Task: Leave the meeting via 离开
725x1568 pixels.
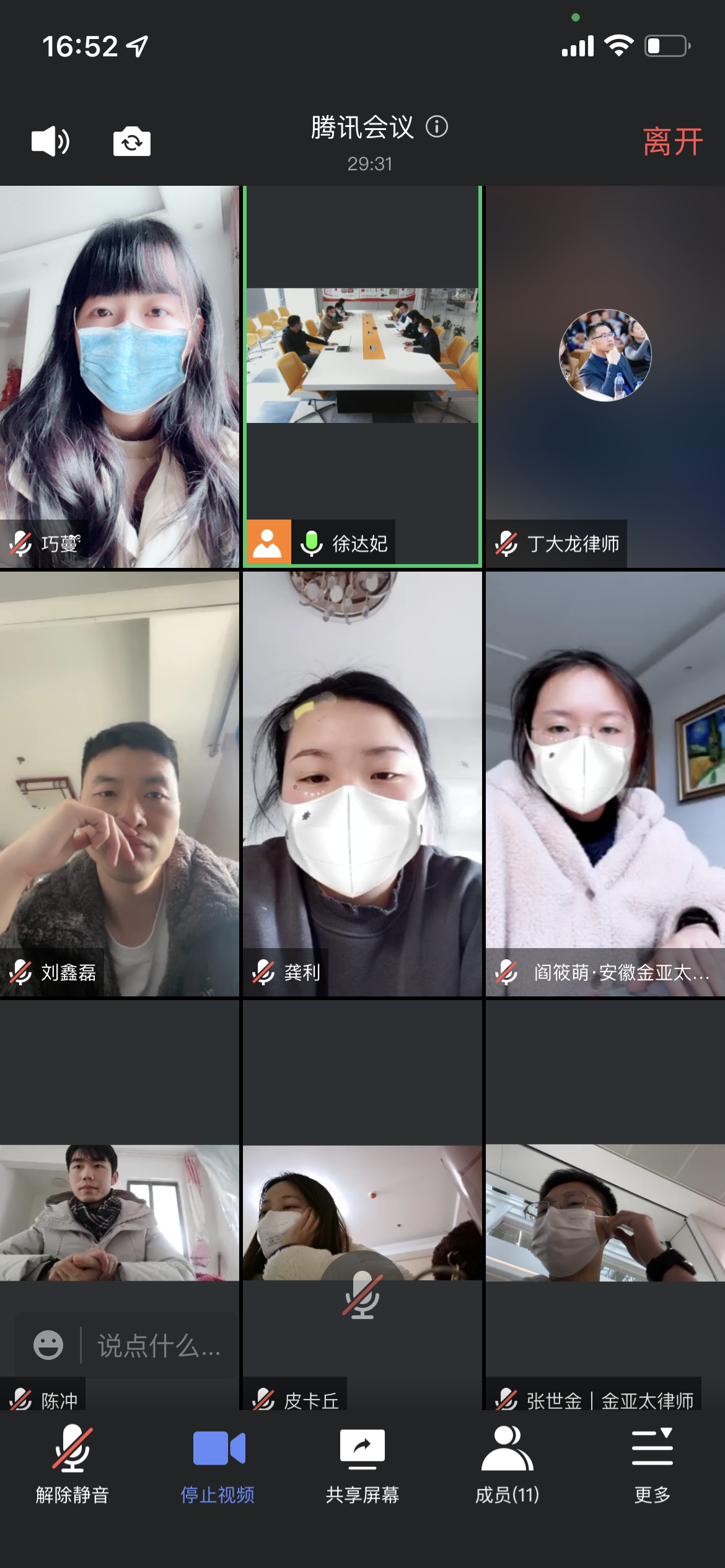Action: point(672,142)
